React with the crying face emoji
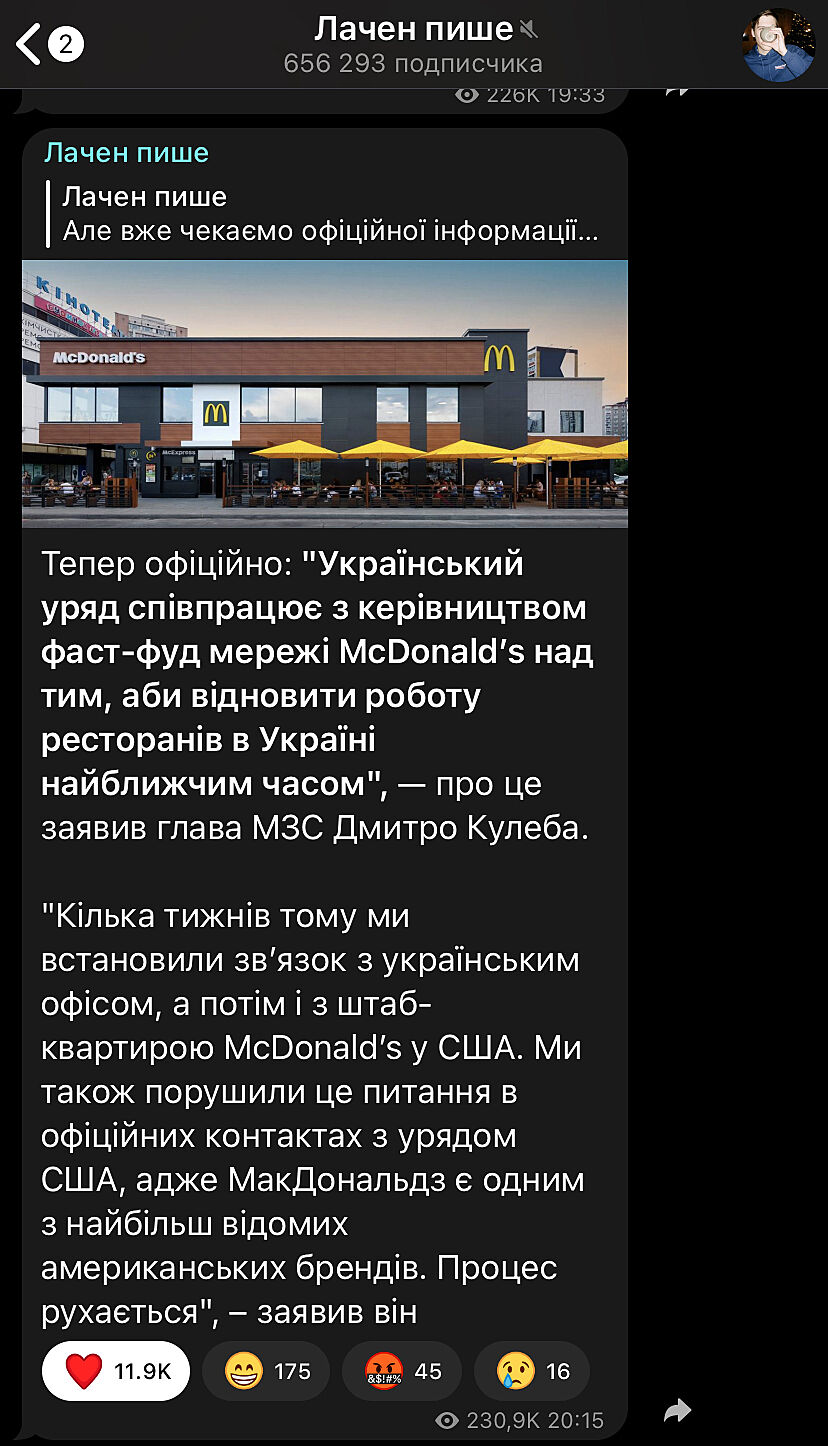 coord(531,1371)
